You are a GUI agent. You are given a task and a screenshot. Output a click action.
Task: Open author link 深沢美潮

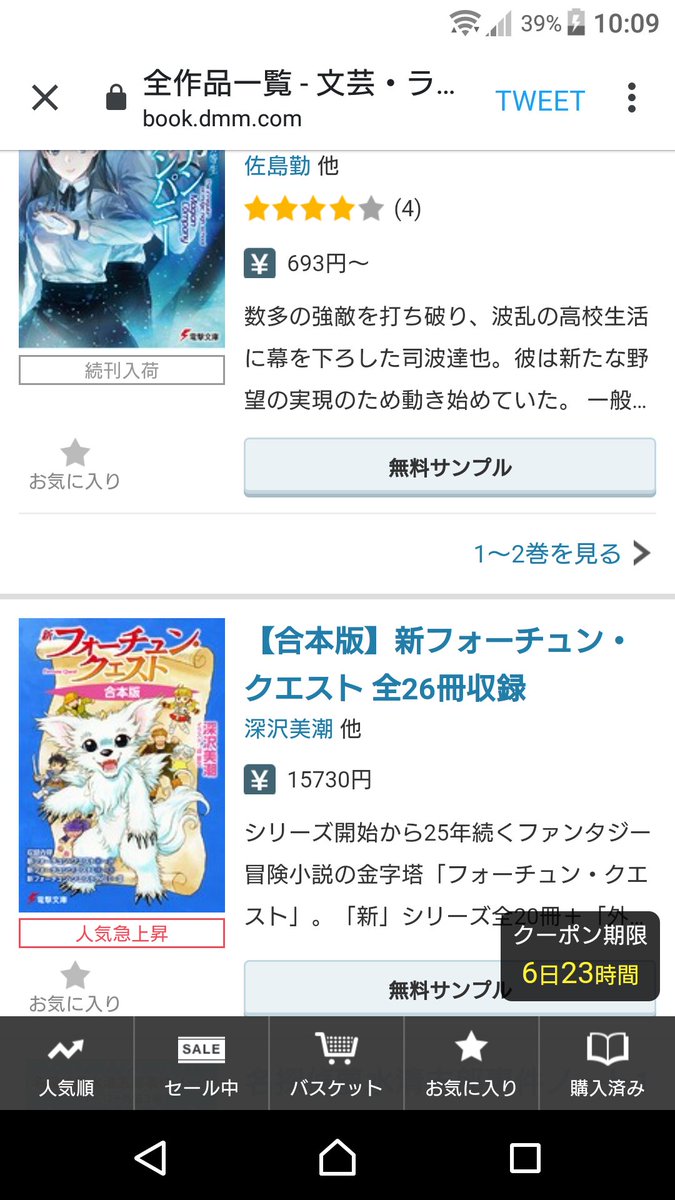288,729
